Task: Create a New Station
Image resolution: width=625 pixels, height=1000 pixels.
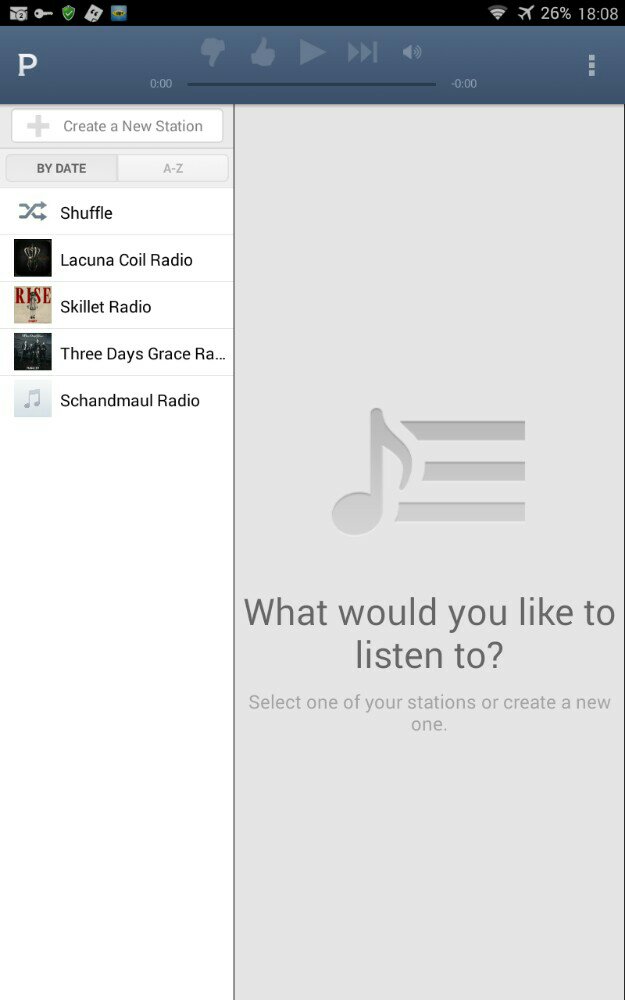Action: tap(117, 126)
